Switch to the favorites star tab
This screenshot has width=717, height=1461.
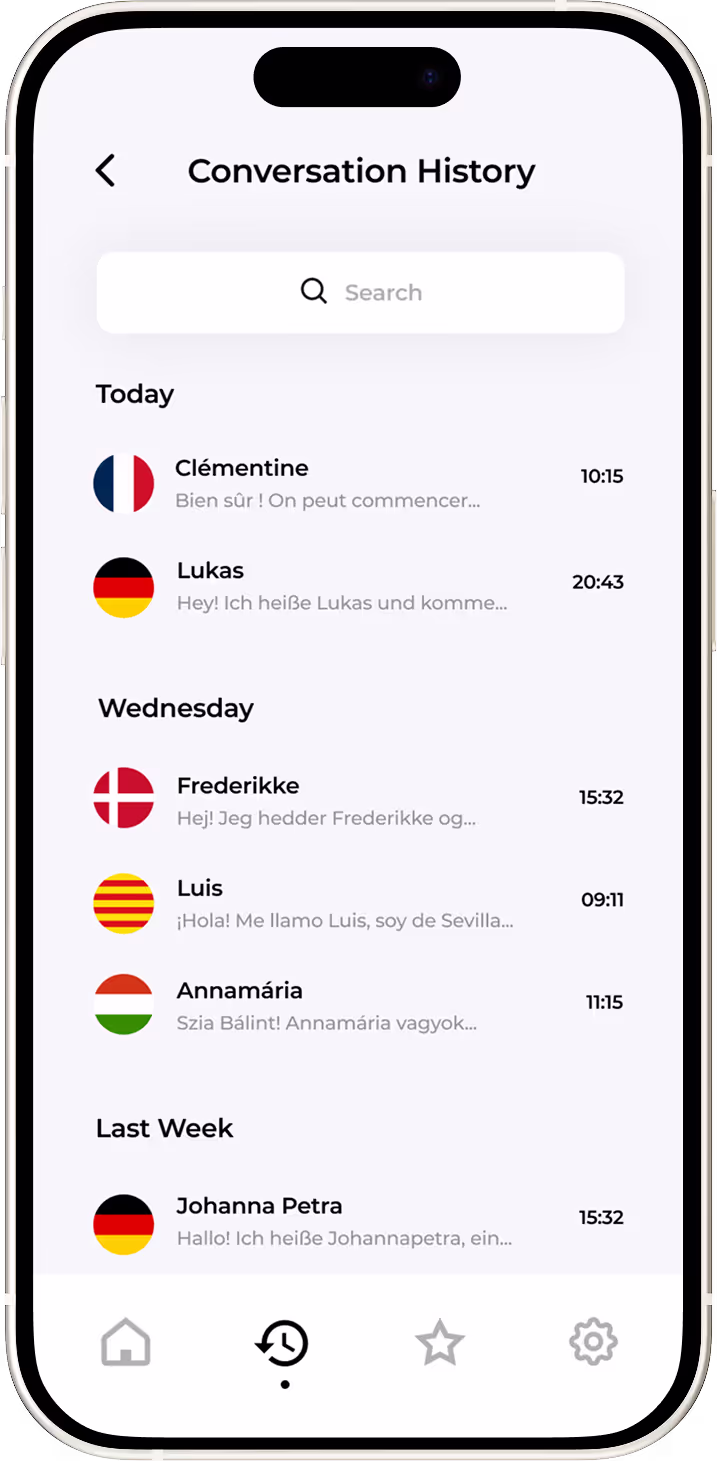click(440, 1342)
